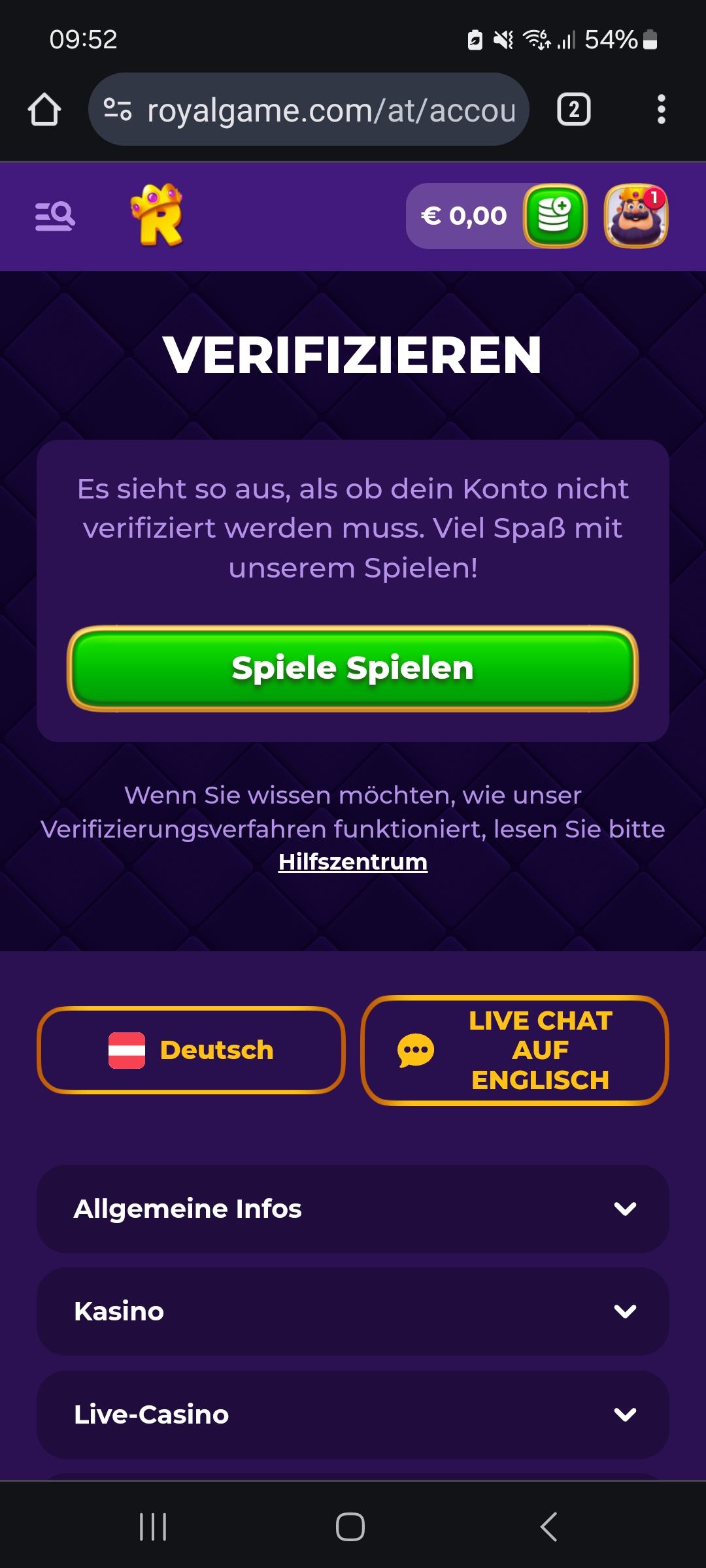Open the king avatar profile
Screen dimensions: 706x1568
coord(635,216)
